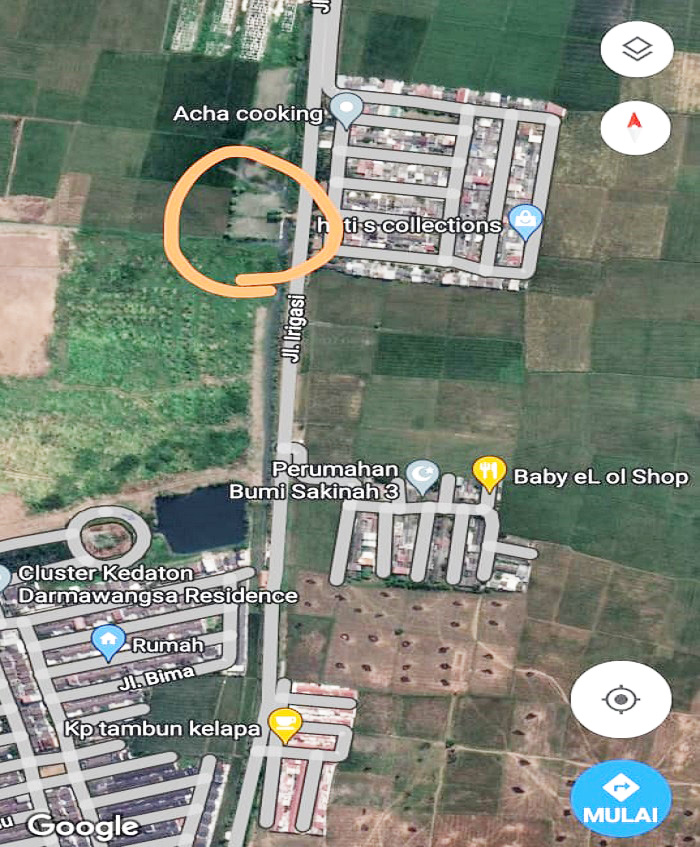View the Baby eL ol Shop marker

point(488,472)
